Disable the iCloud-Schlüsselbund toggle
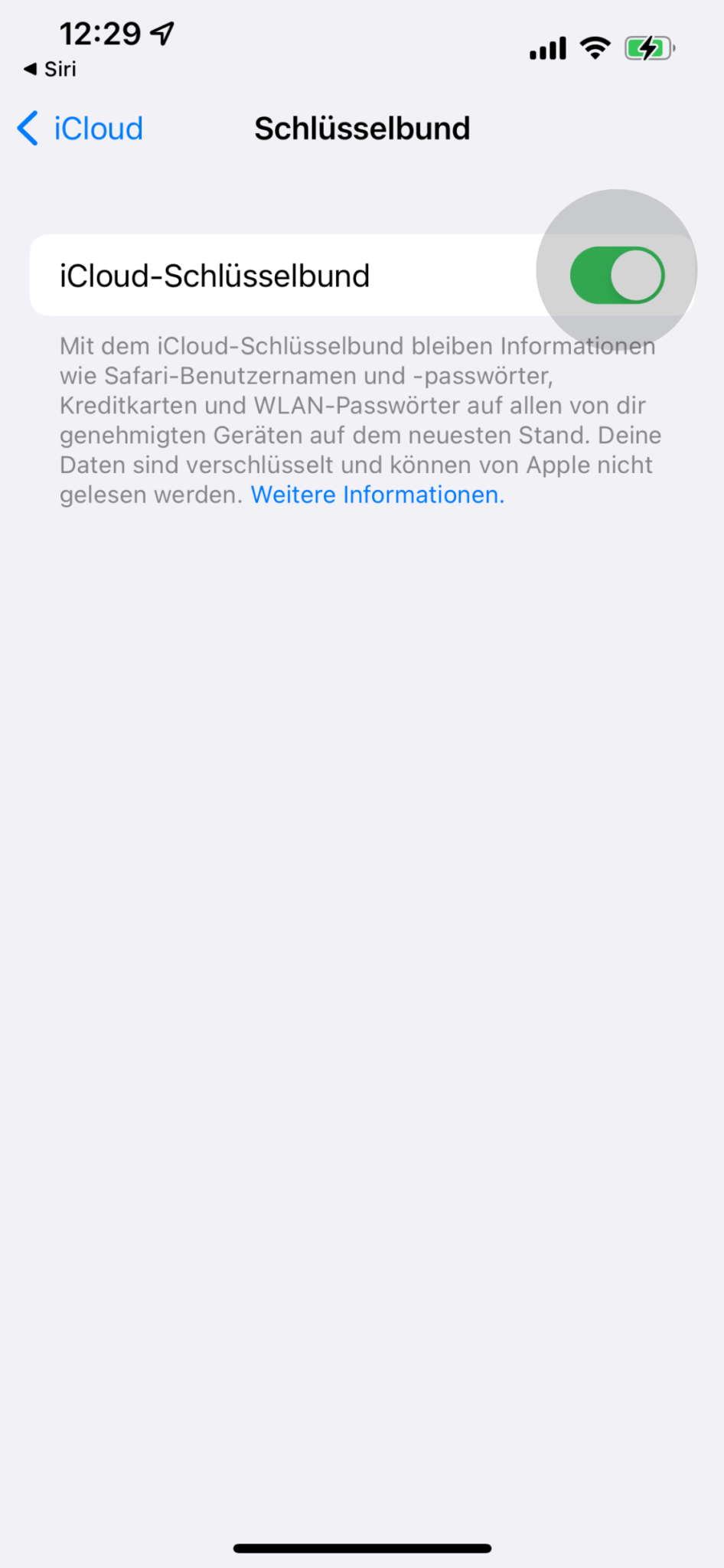The width and height of the screenshot is (724, 1568). tap(616, 275)
